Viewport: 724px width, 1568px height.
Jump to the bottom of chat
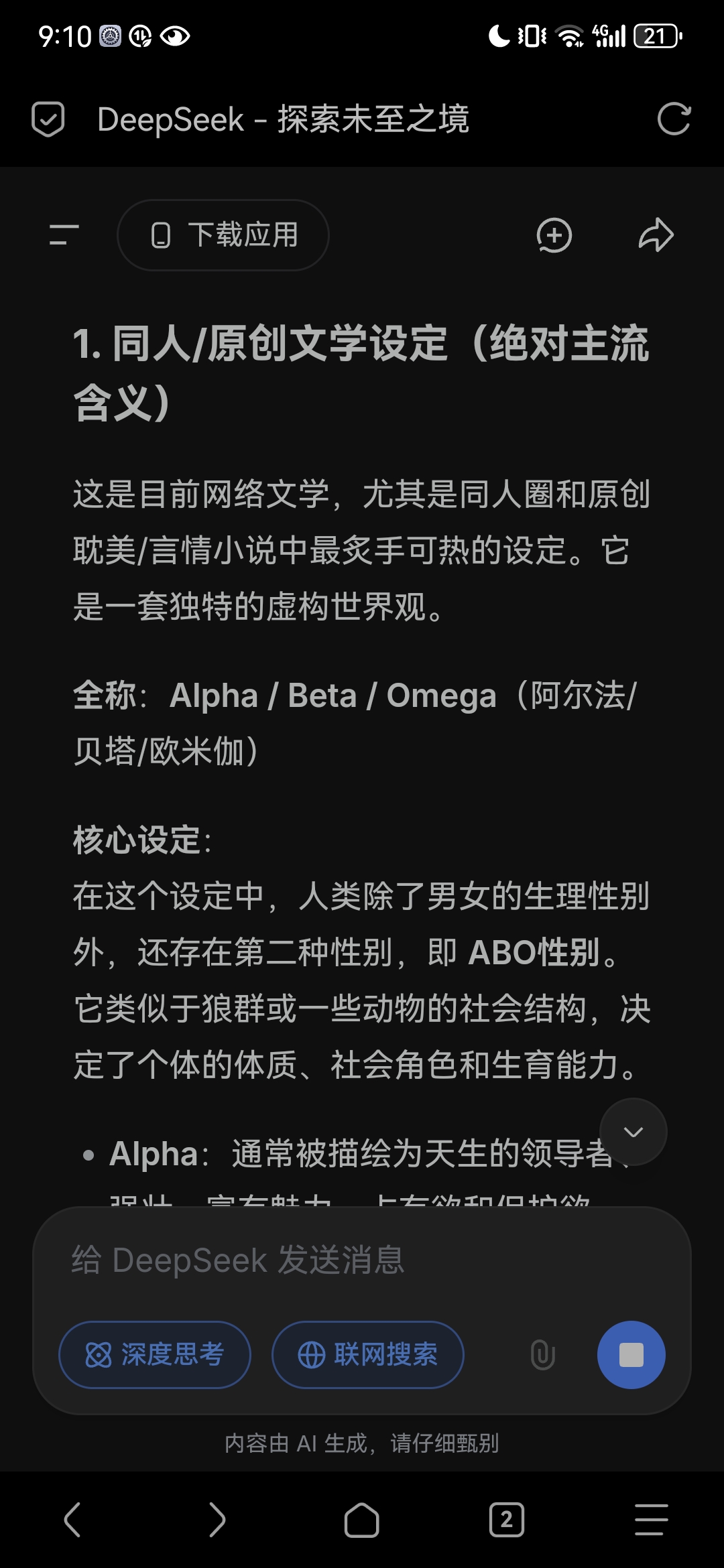pyautogui.click(x=633, y=1132)
